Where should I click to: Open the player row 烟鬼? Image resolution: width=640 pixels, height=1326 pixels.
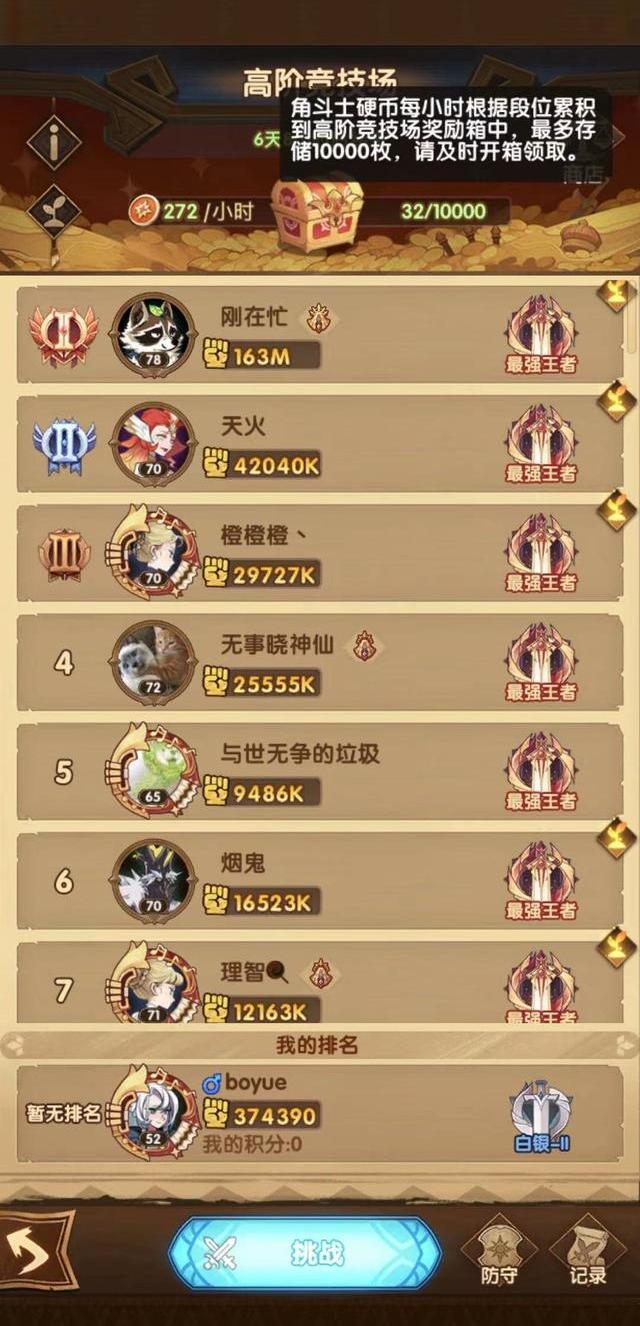320,880
